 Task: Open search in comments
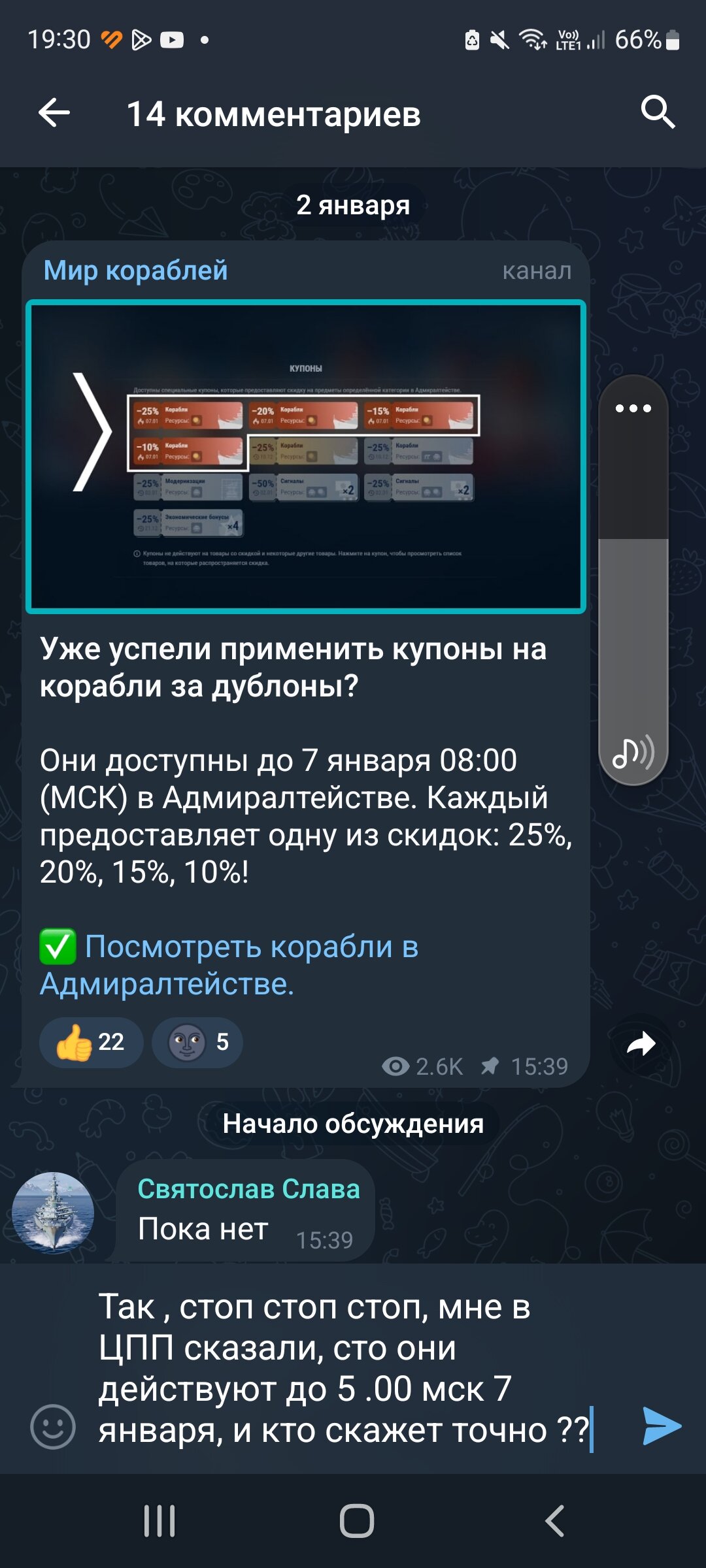[x=657, y=112]
